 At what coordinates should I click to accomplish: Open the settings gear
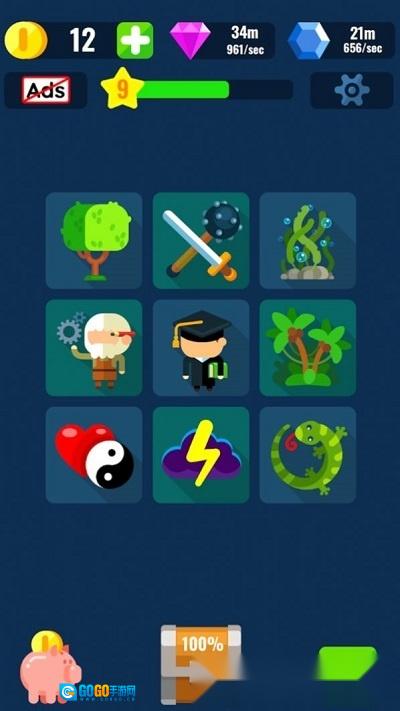click(351, 90)
